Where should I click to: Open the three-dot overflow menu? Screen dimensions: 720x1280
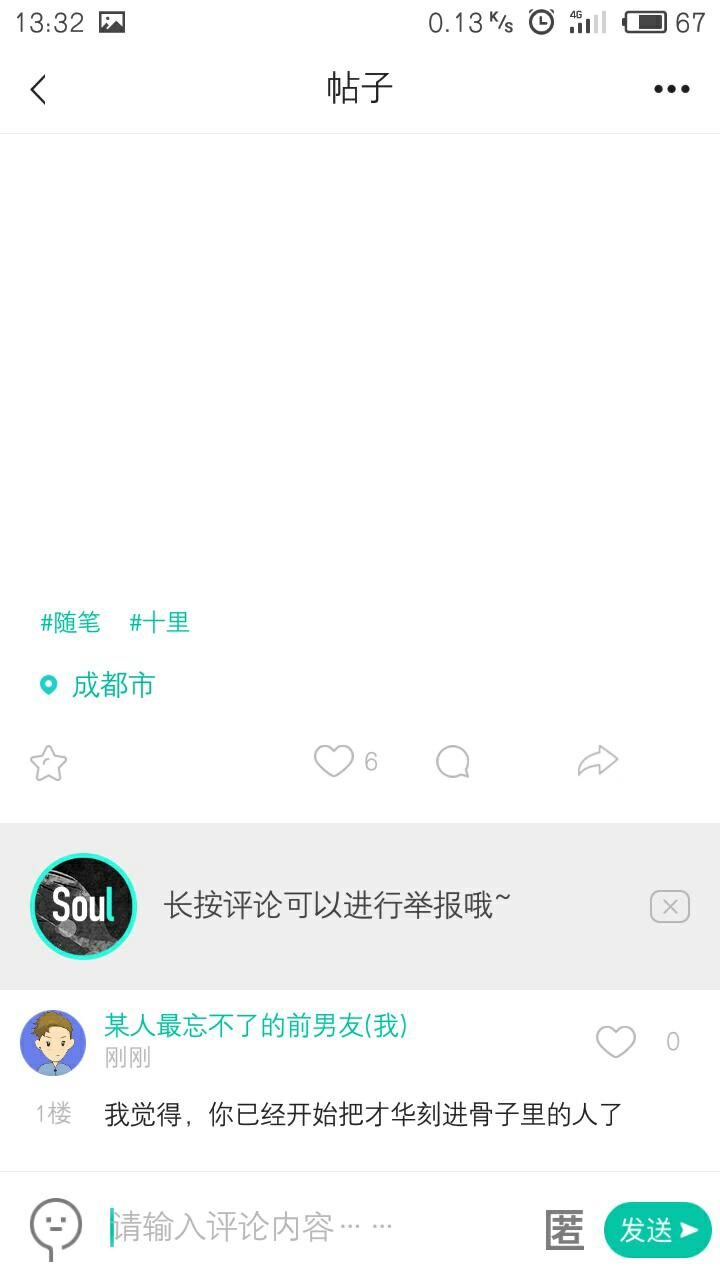coord(671,89)
